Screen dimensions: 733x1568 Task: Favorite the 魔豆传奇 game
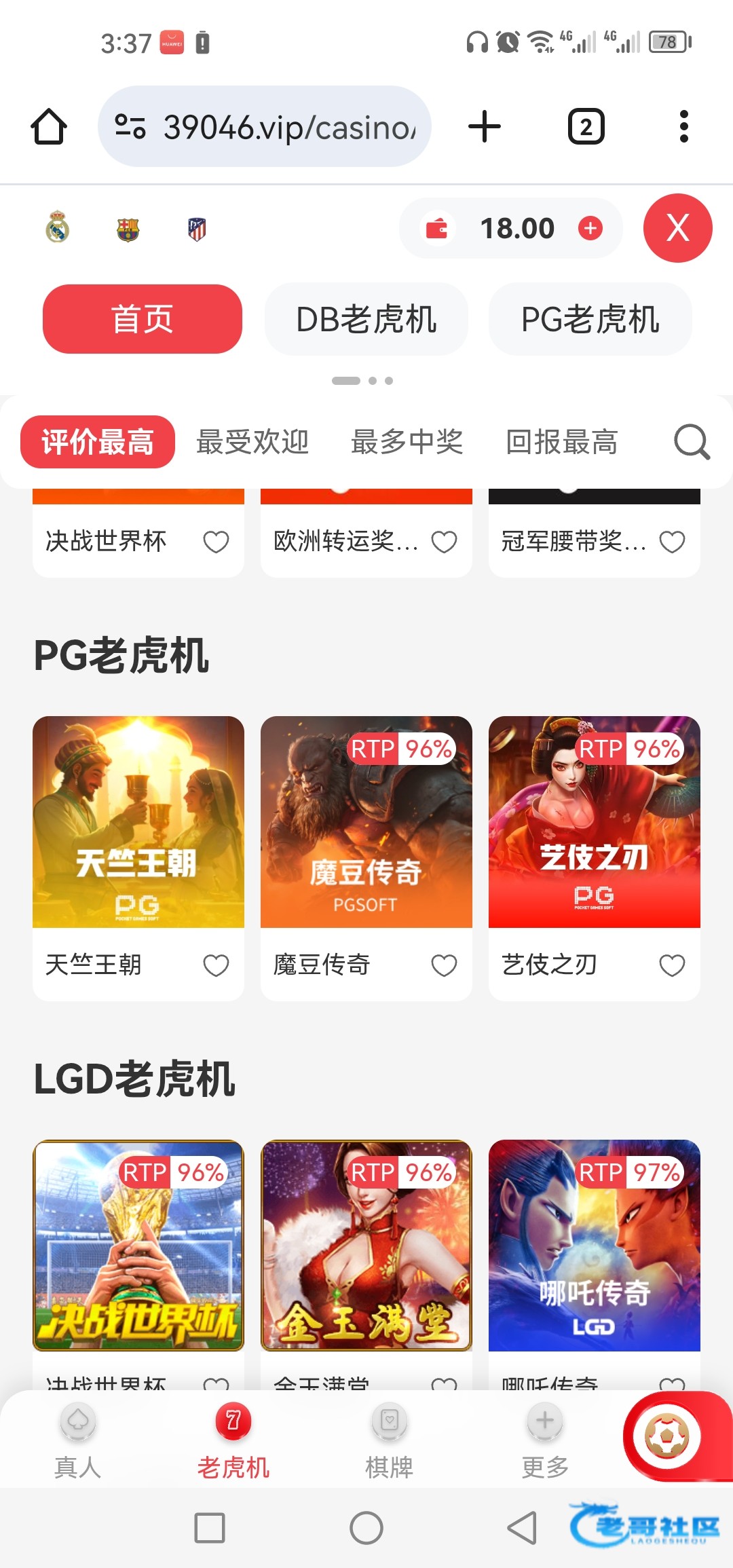pos(444,965)
